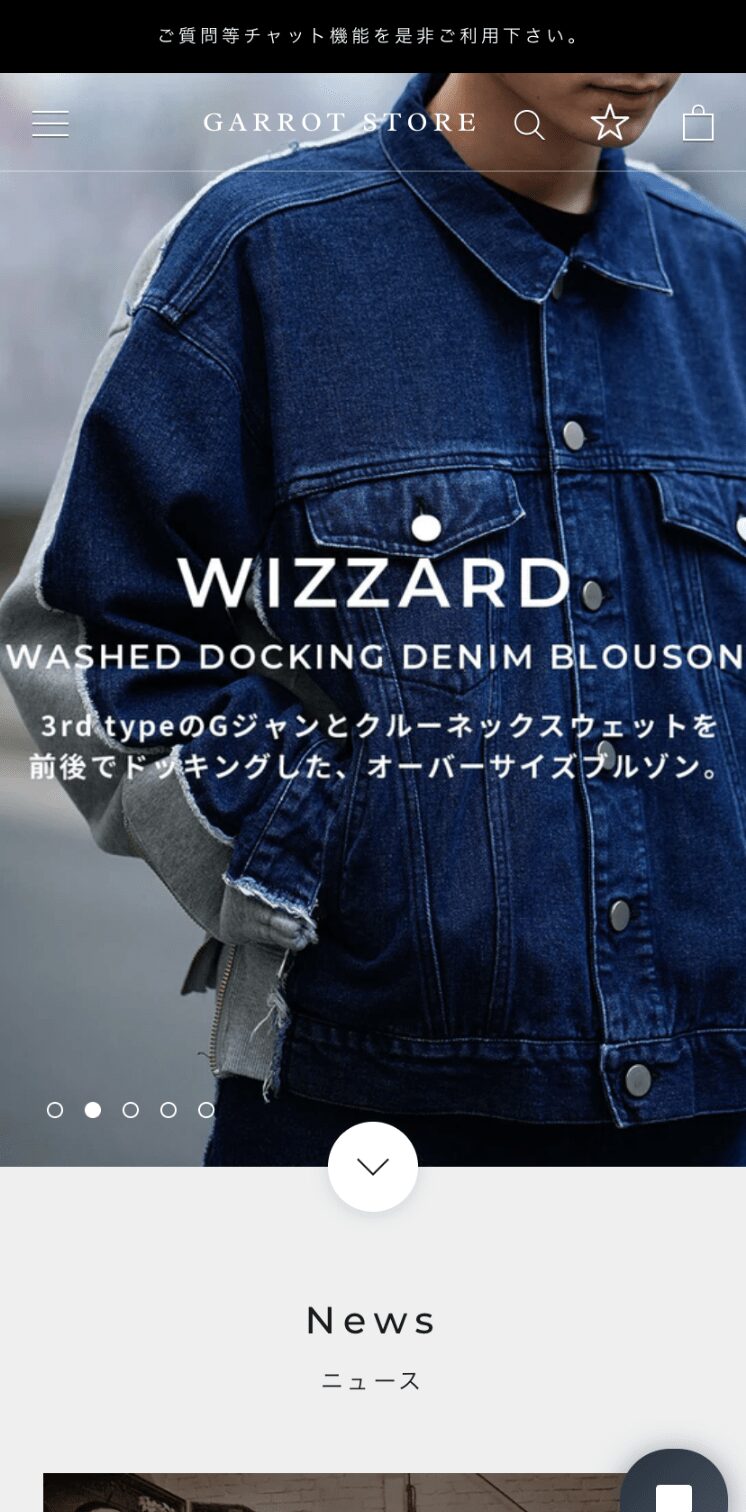Jump to the third slide dot

coord(130,1110)
